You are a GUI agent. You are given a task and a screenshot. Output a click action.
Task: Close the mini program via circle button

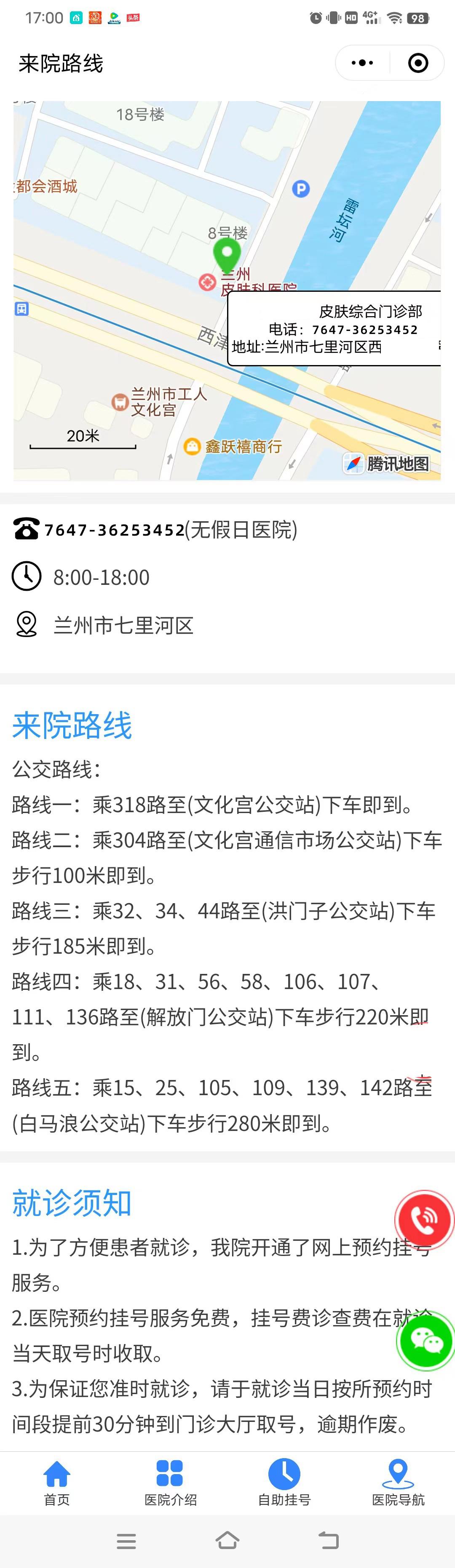click(x=418, y=63)
